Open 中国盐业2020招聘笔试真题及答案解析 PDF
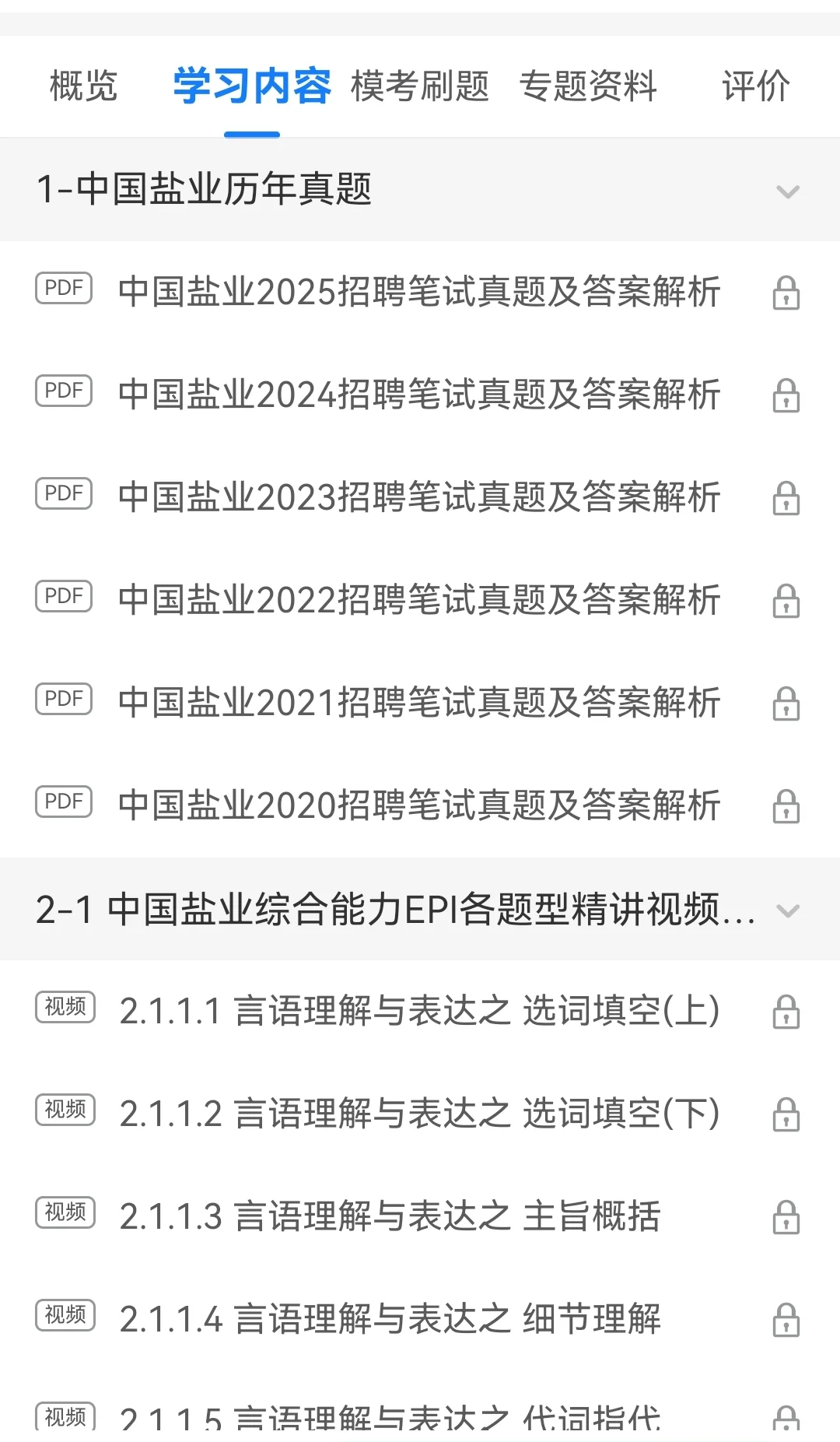840x1442 pixels. (418, 806)
